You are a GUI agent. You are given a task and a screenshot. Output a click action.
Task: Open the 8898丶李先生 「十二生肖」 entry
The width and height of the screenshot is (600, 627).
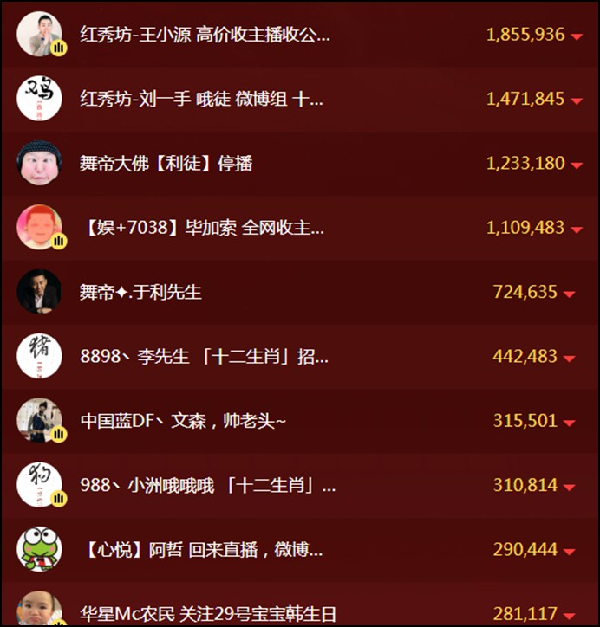click(204, 357)
